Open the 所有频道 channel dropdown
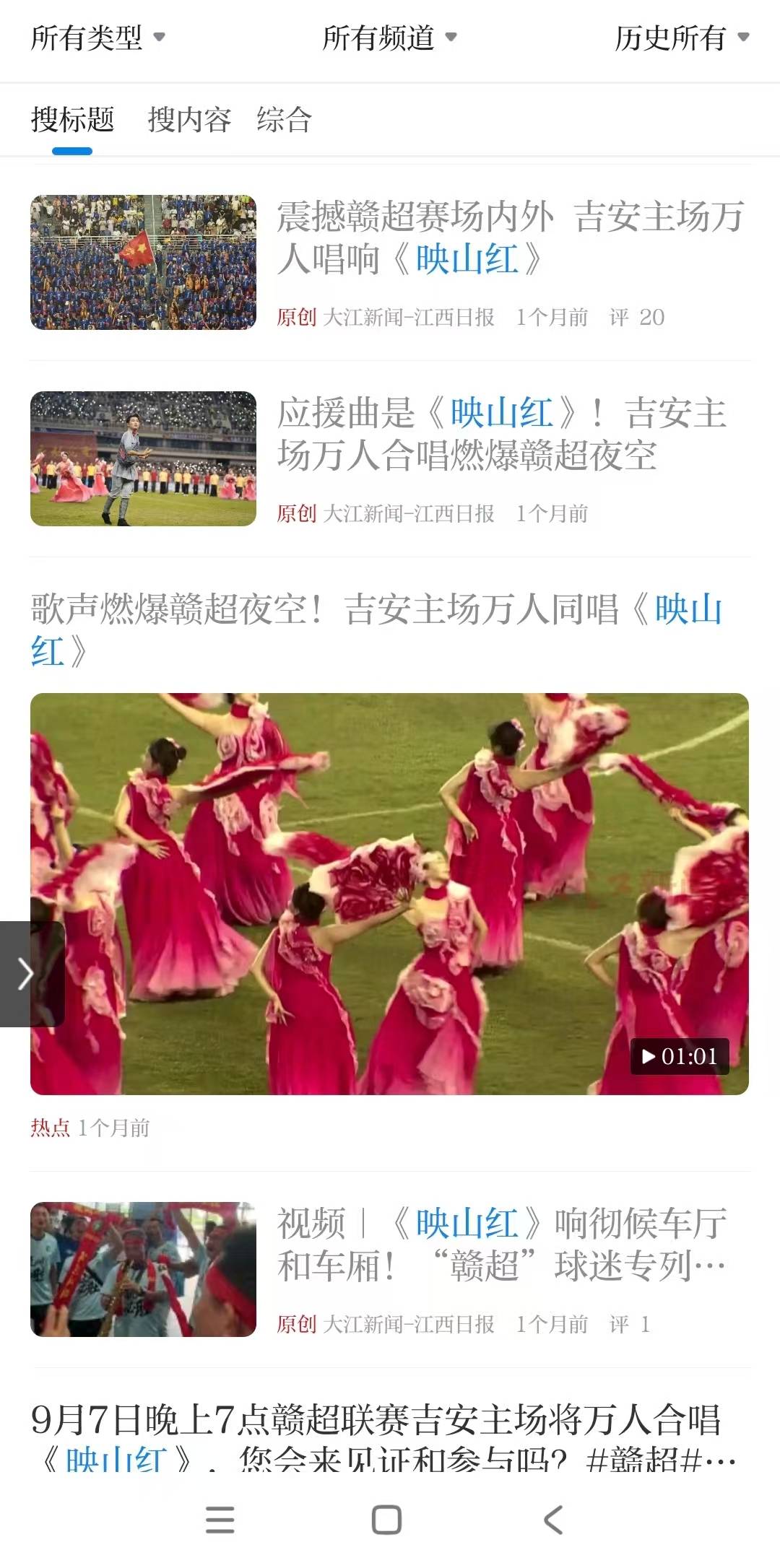780x1568 pixels. coord(389,38)
